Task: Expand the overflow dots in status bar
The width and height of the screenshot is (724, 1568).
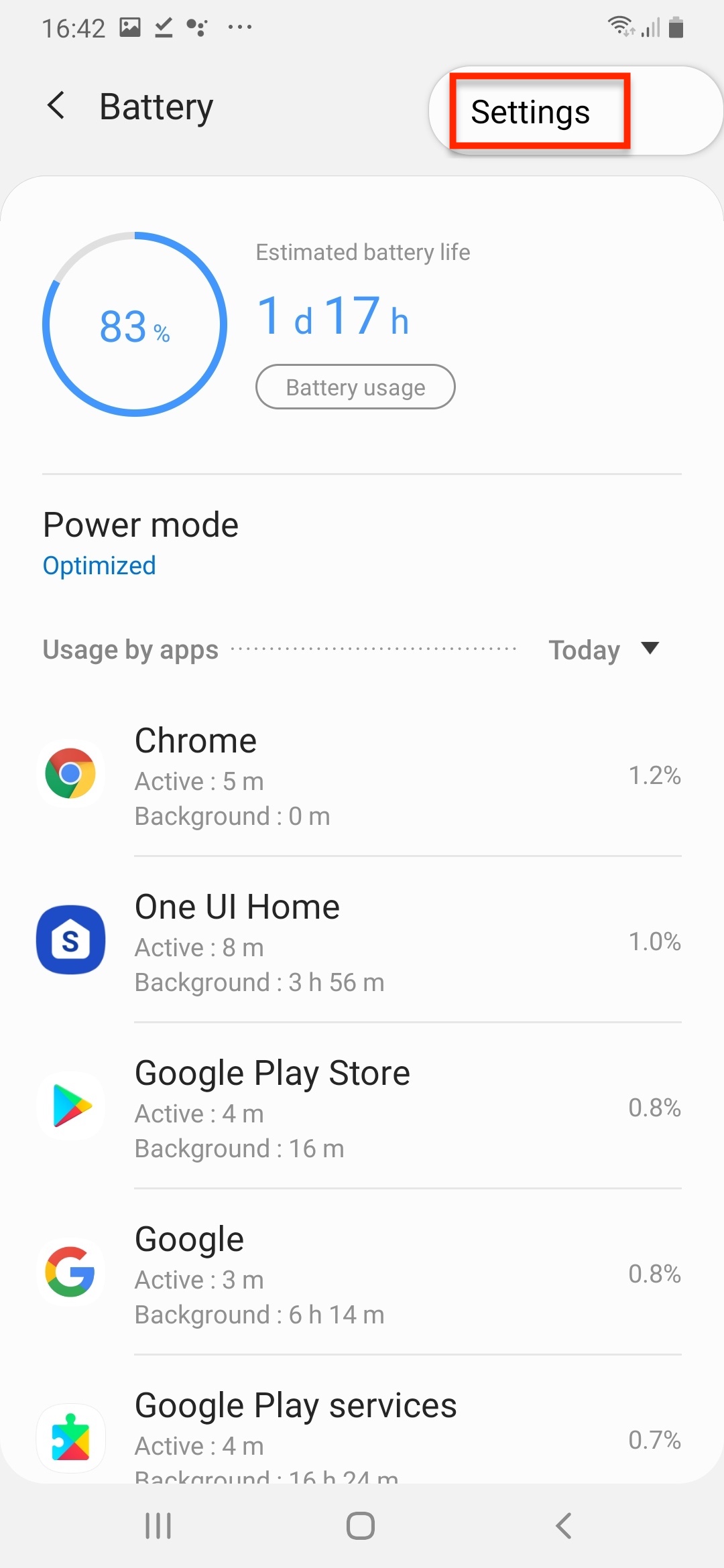Action: 240,27
